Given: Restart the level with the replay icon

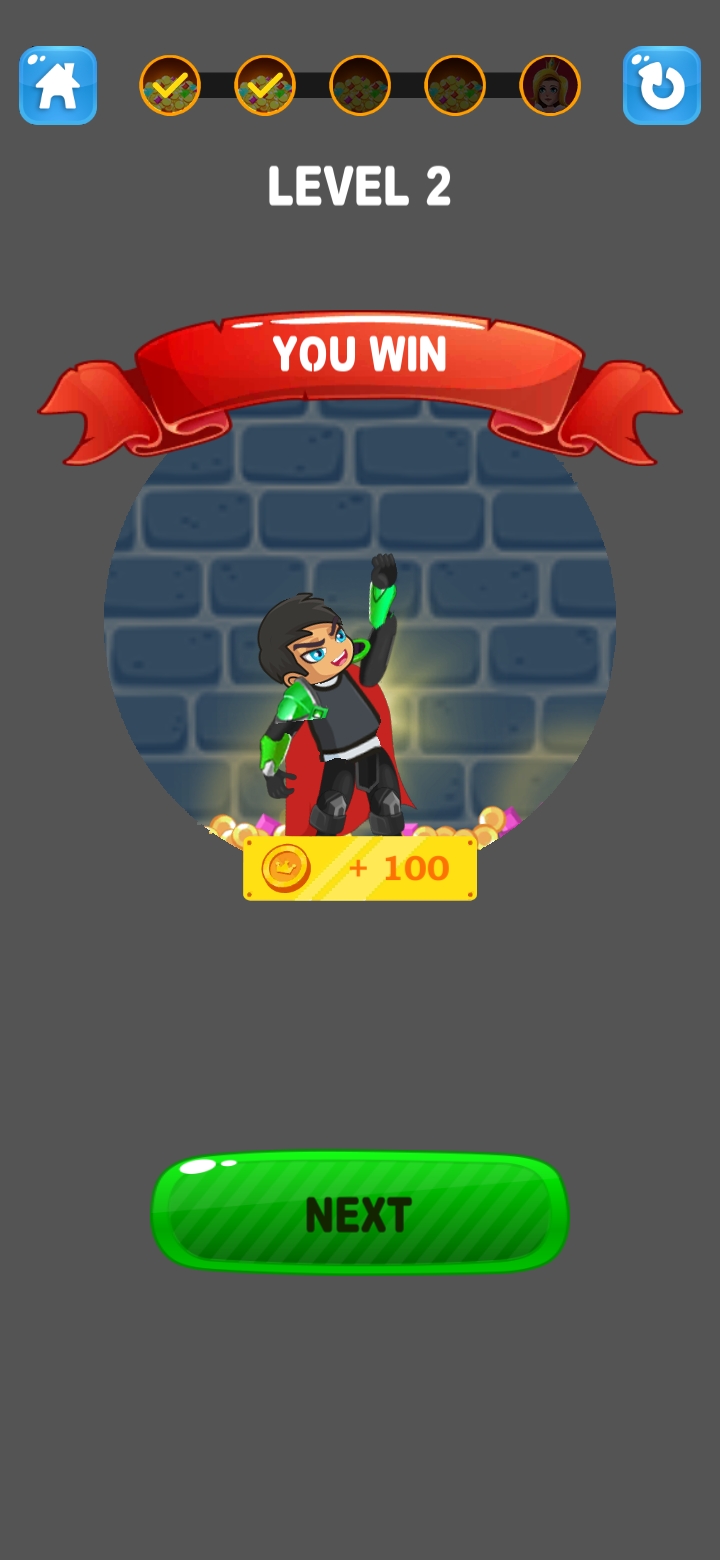Looking at the screenshot, I should tap(661, 86).
